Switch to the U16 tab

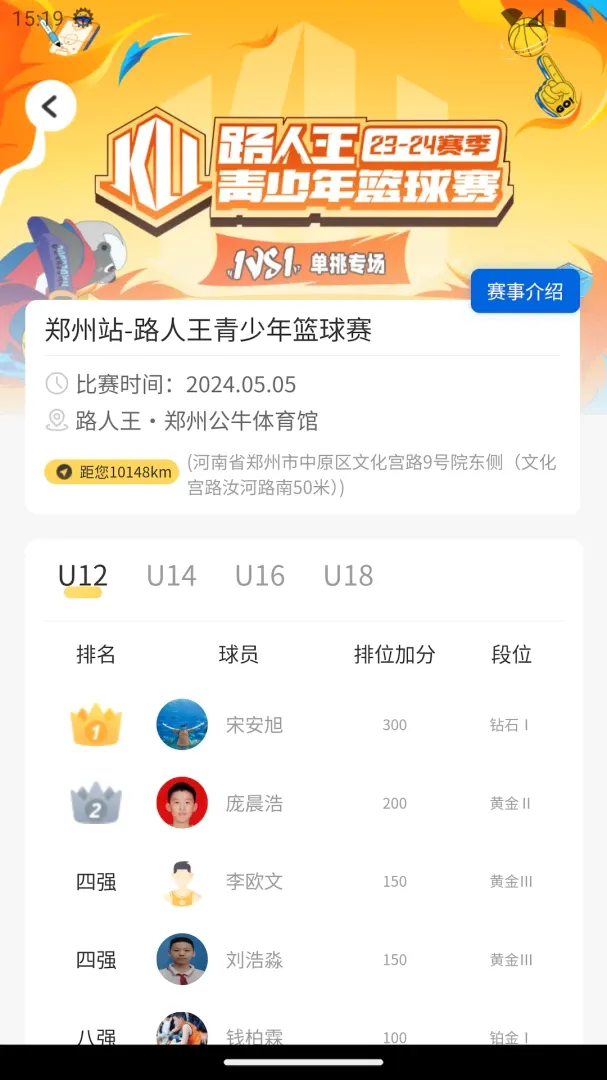260,575
